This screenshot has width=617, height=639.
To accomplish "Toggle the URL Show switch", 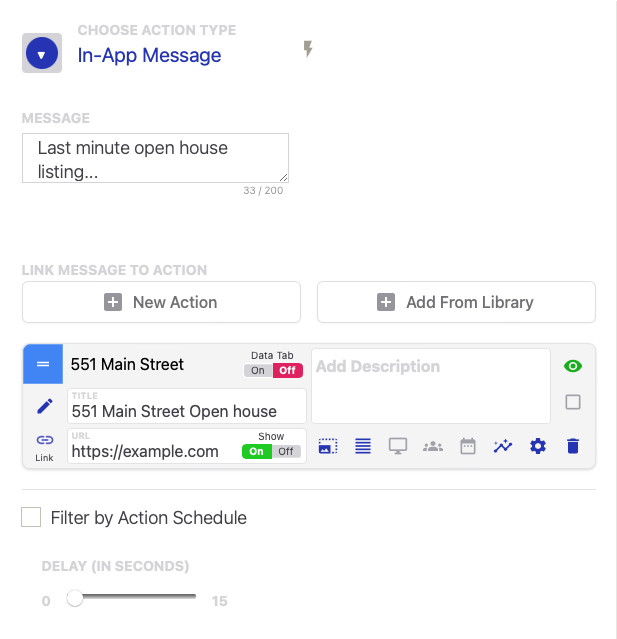I will click(271, 451).
